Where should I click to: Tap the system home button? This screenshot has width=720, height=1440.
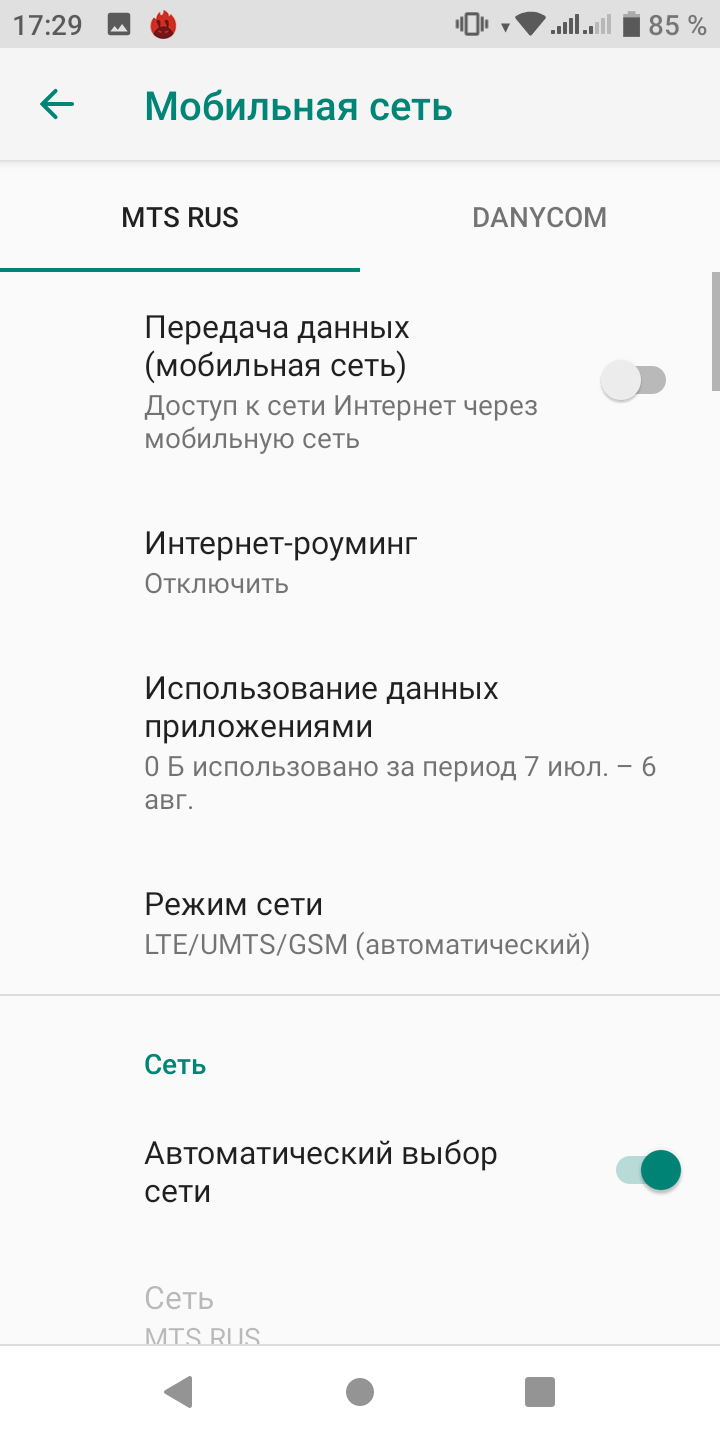pyautogui.click(x=360, y=1391)
